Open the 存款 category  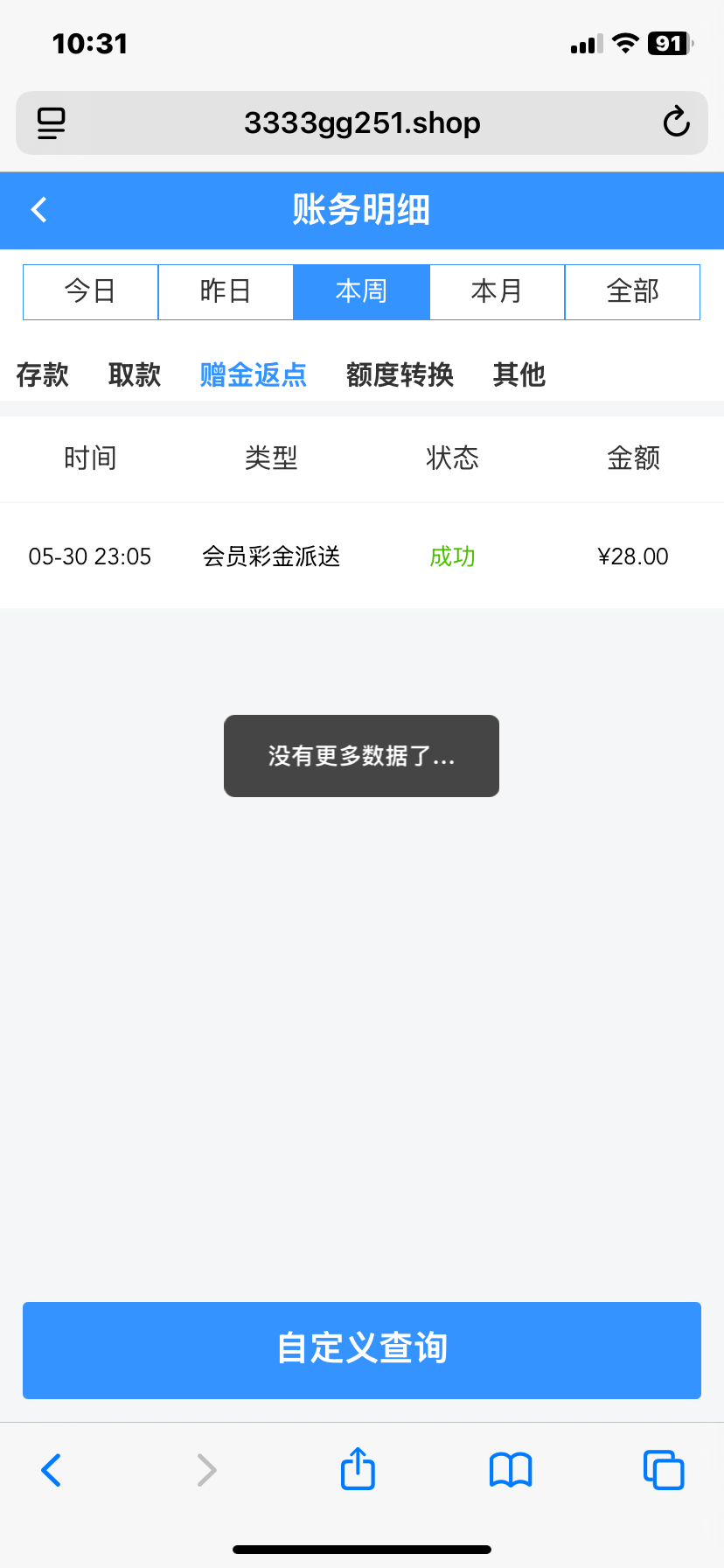pos(42,375)
